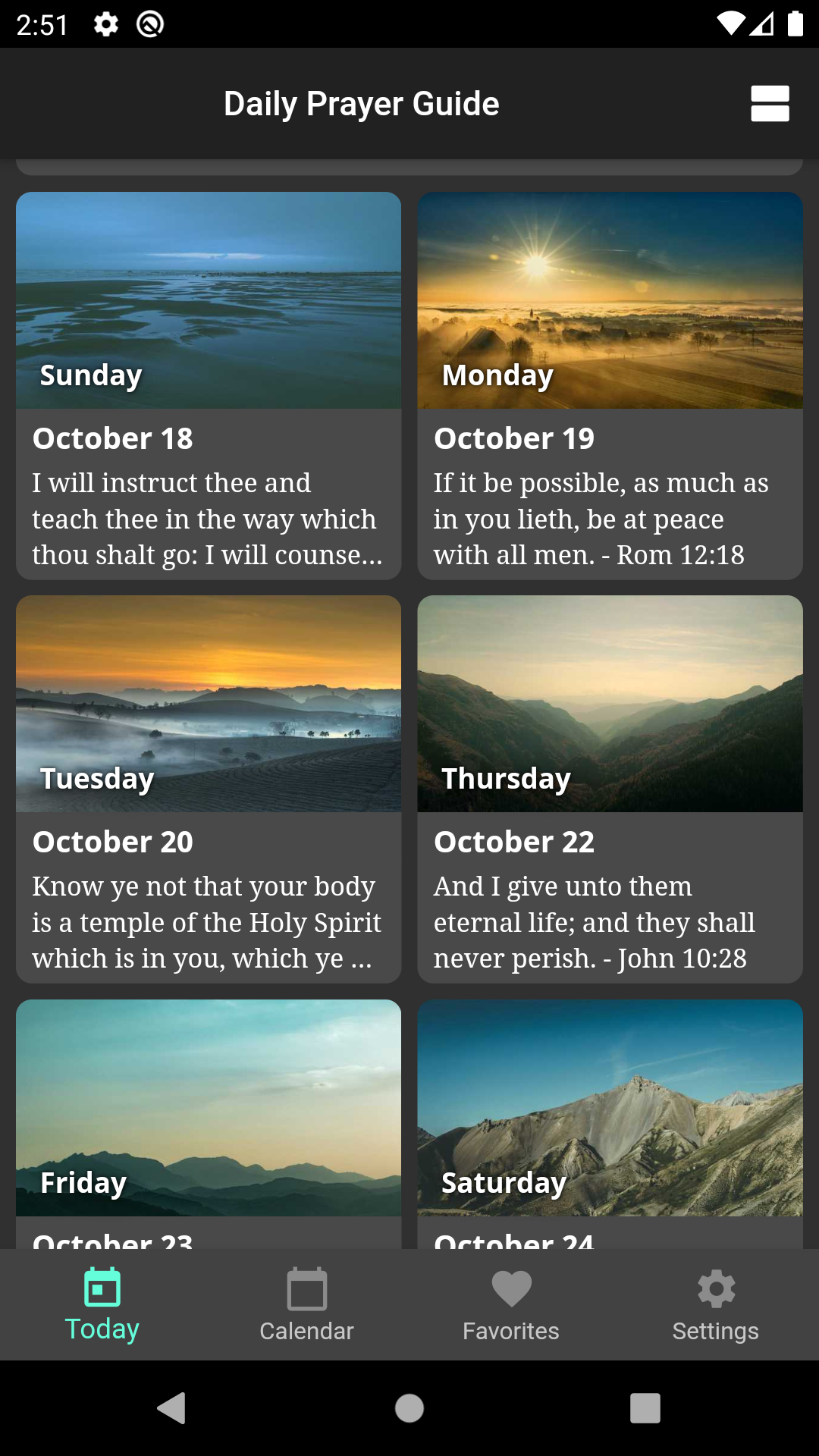Open the Tuesday October 20 prayer card
819x1456 pixels.
(x=209, y=789)
